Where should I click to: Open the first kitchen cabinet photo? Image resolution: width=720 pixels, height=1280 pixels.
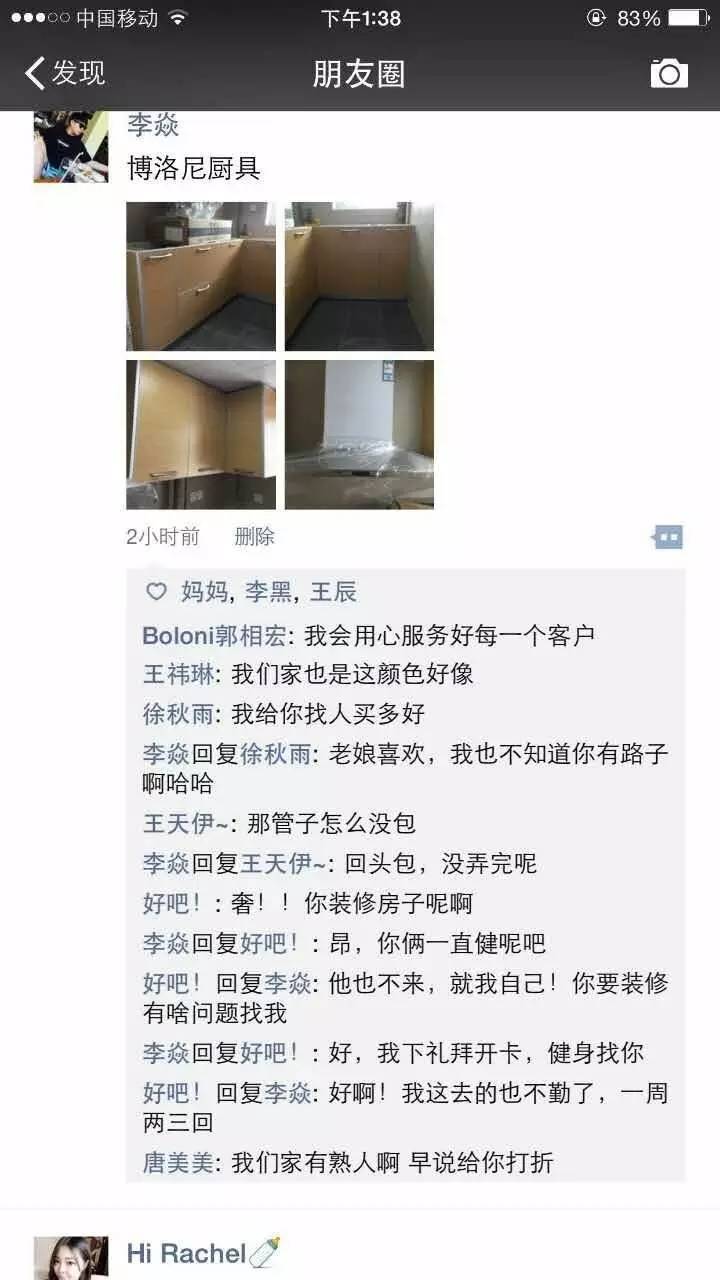(x=201, y=276)
